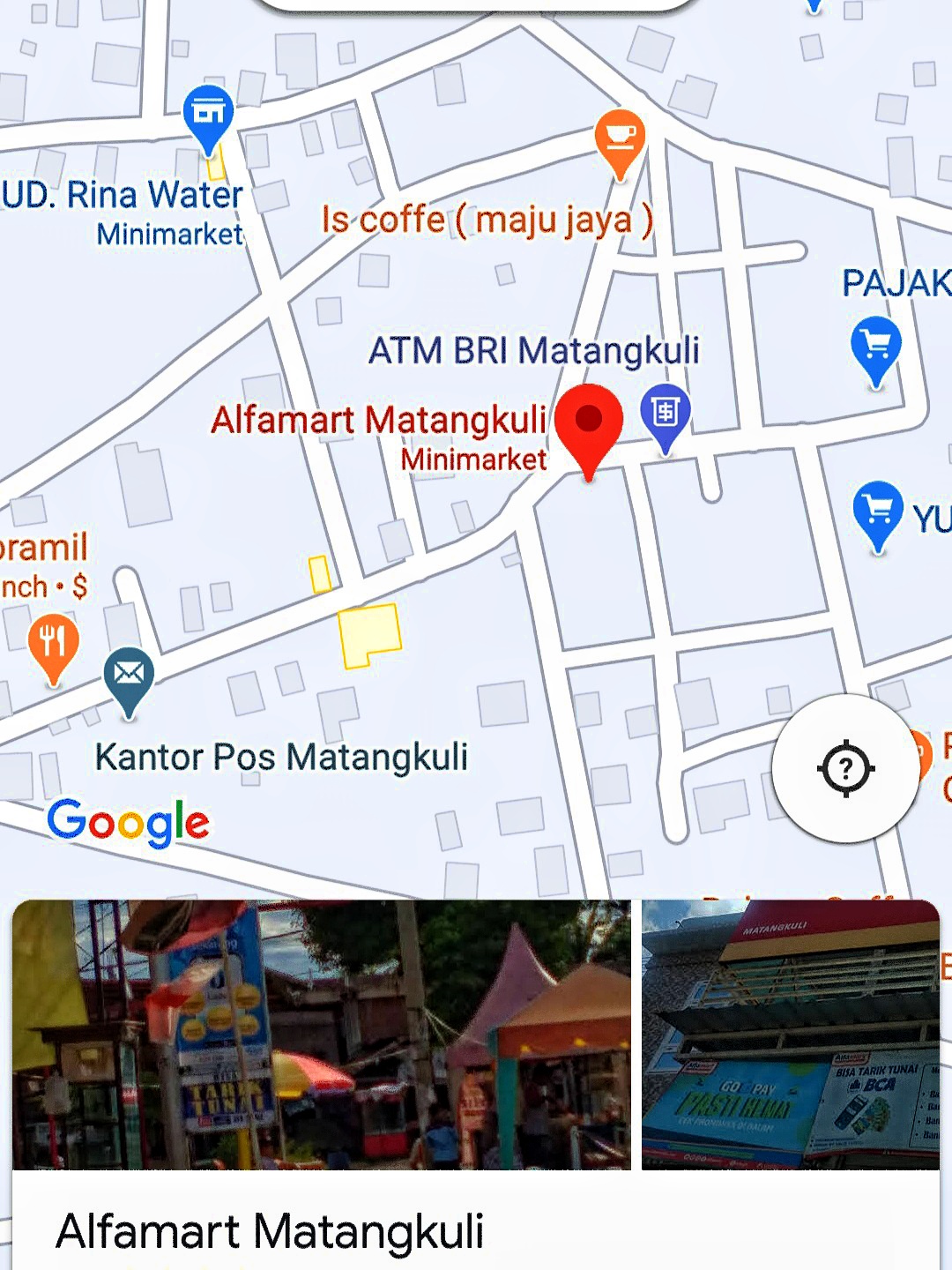Open the Alfamart storefront banner photo
The width and height of the screenshot is (952, 1270).
coord(791,1034)
